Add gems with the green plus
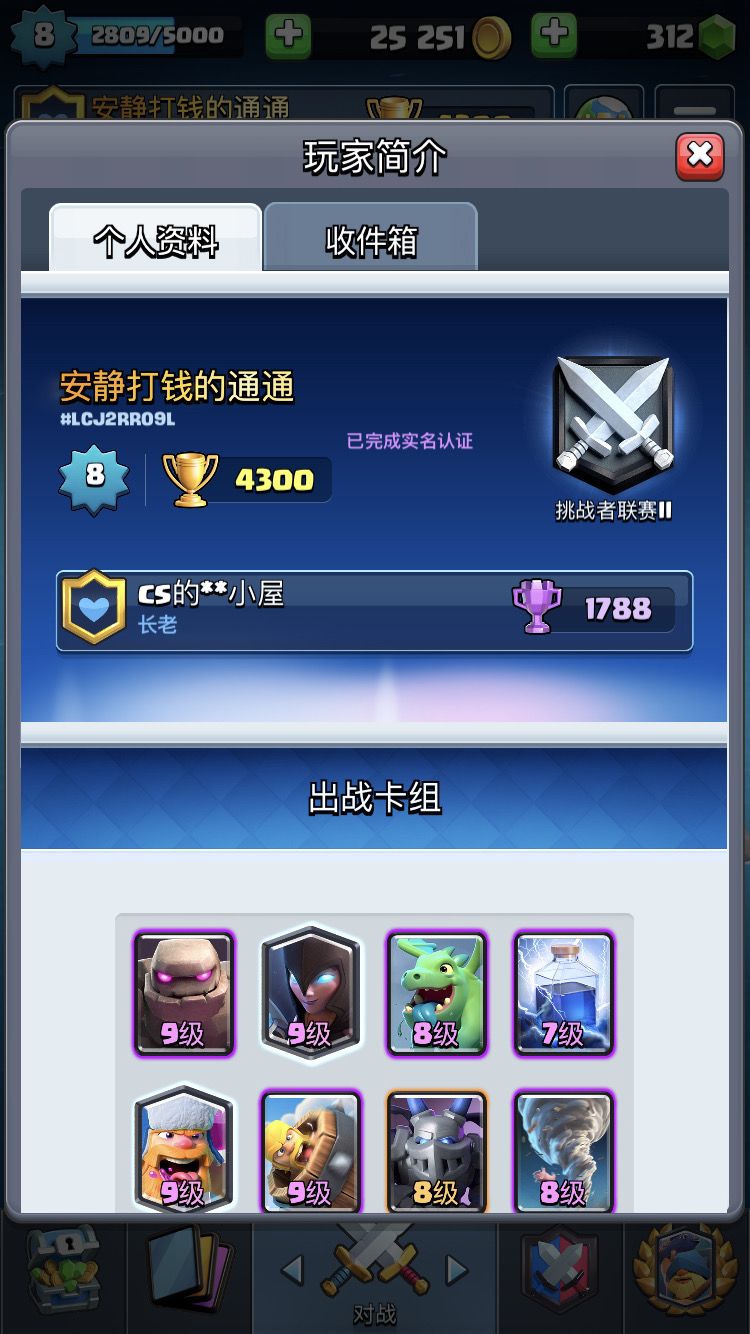 [x=554, y=36]
